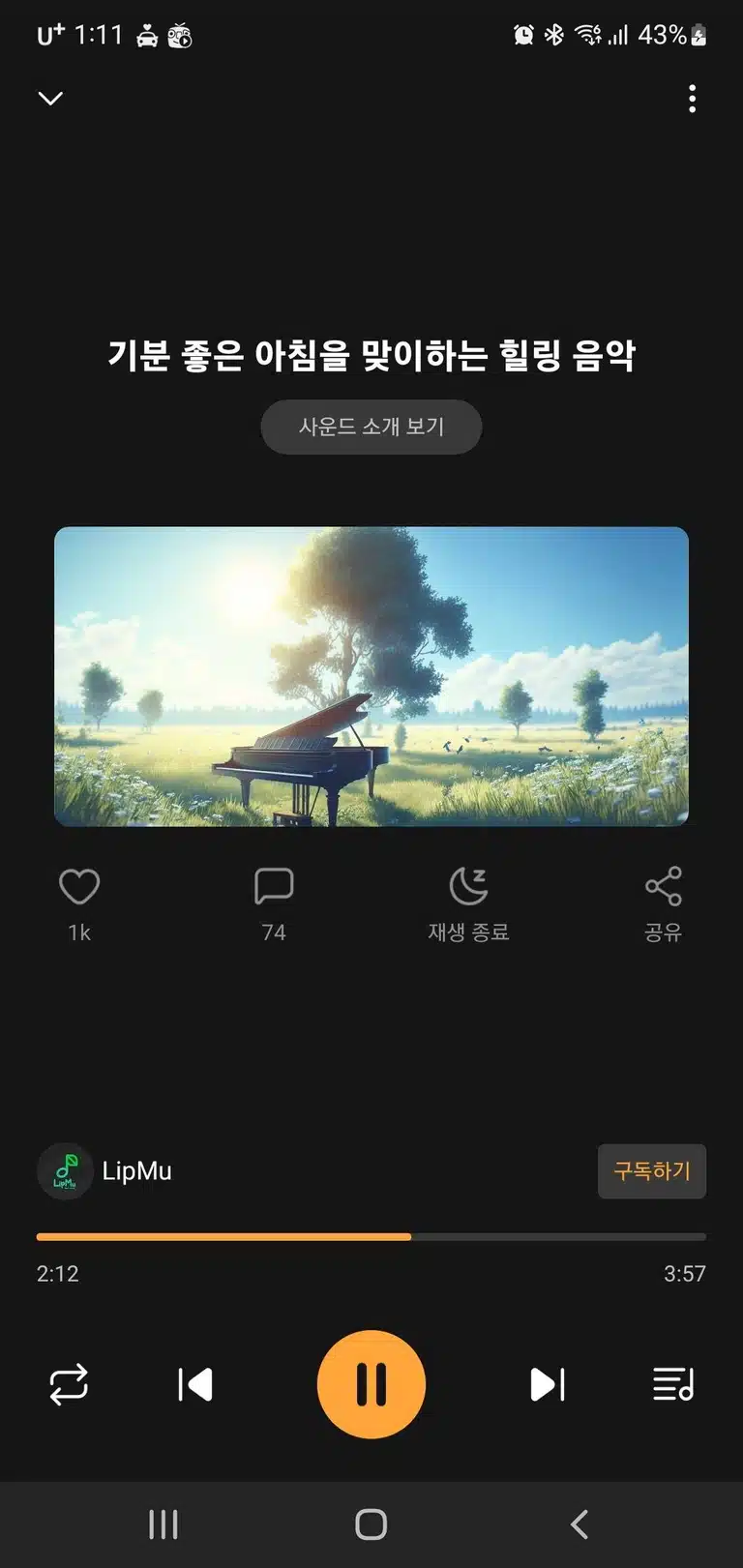Subscribe with the 구독하기 button

(652, 1171)
